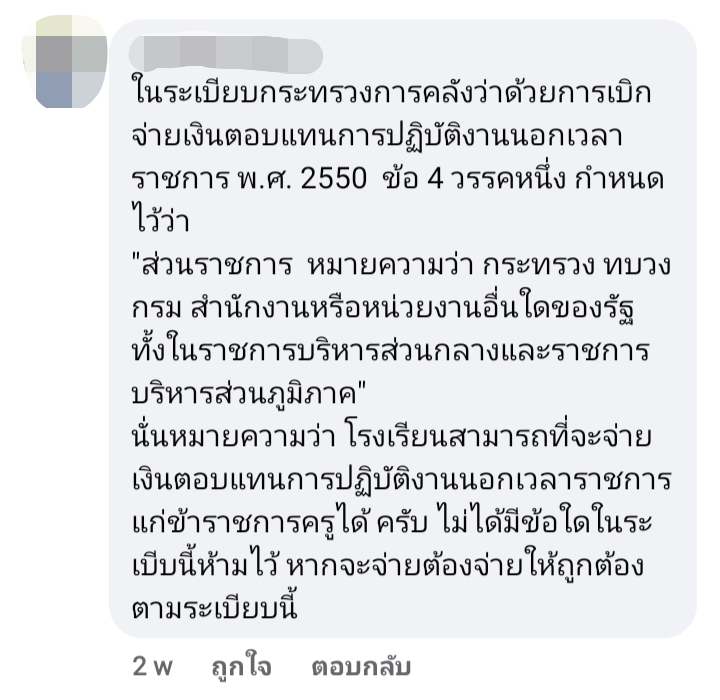720x700 pixels.
Task: Like this comment with ถูกใจ
Action: tap(240, 666)
